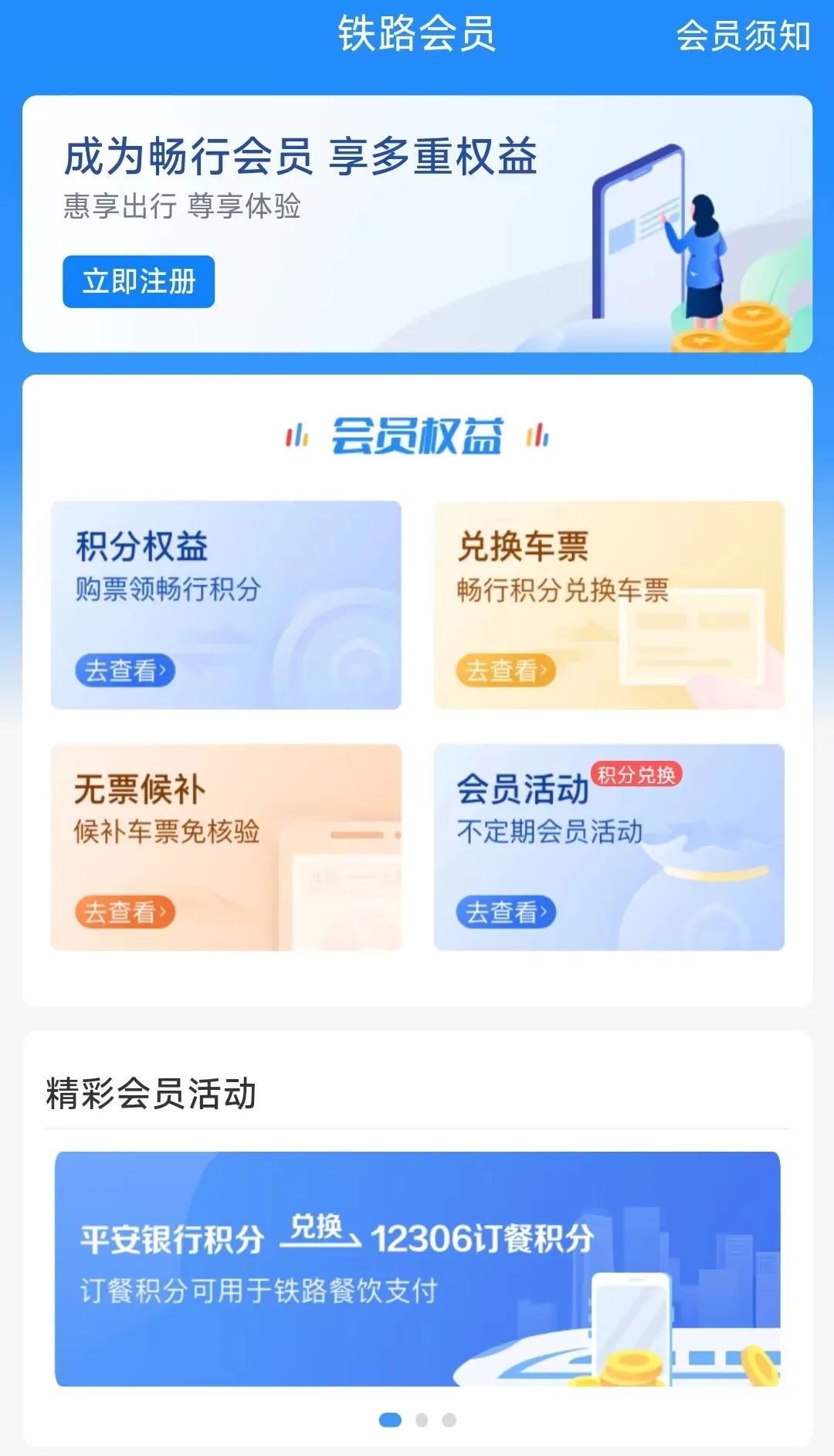Open the 会员活动 member activities card
Viewport: 834px width, 1456px height.
coord(609,847)
